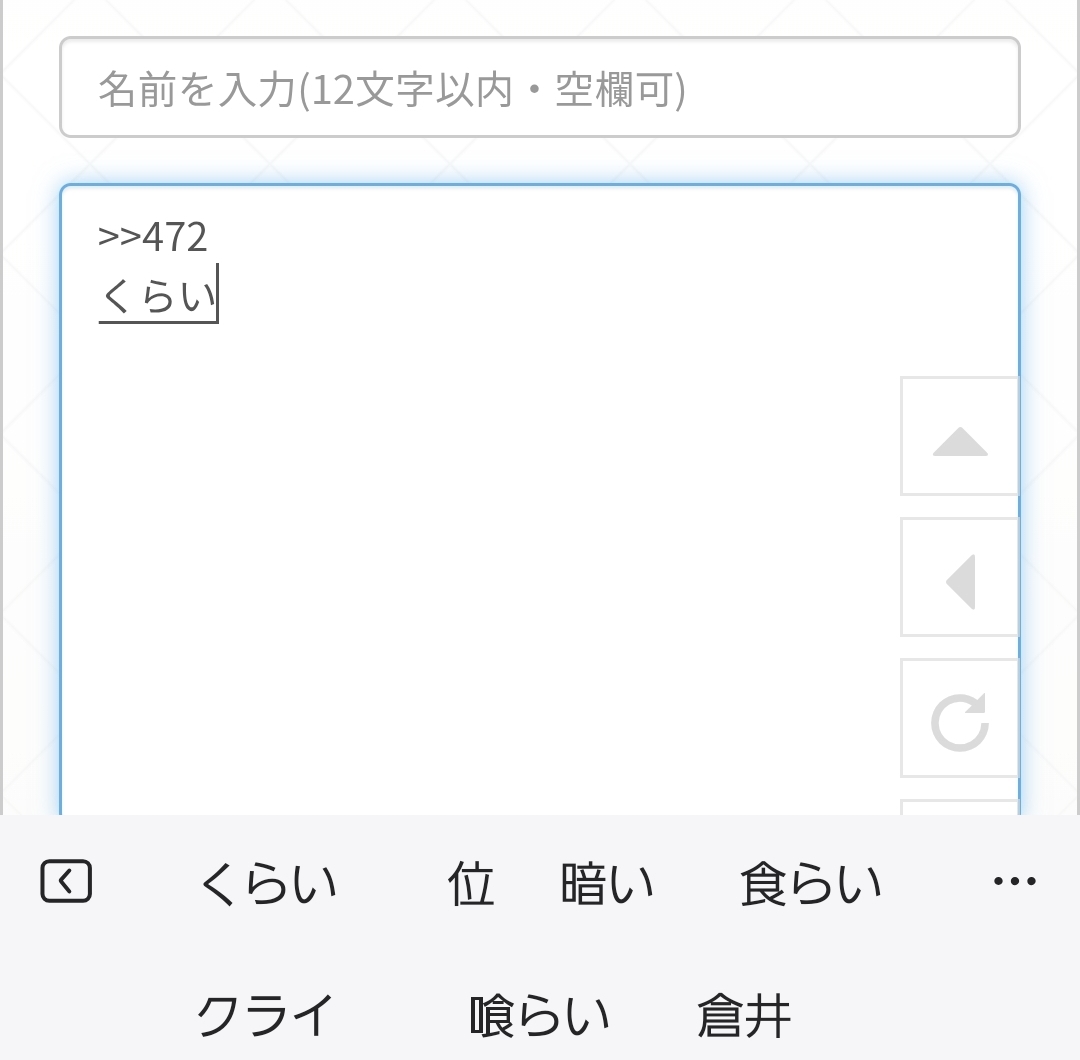Image resolution: width=1080 pixels, height=1060 pixels.
Task: Choose the 位 kanji candidate
Action: pyautogui.click(x=470, y=884)
